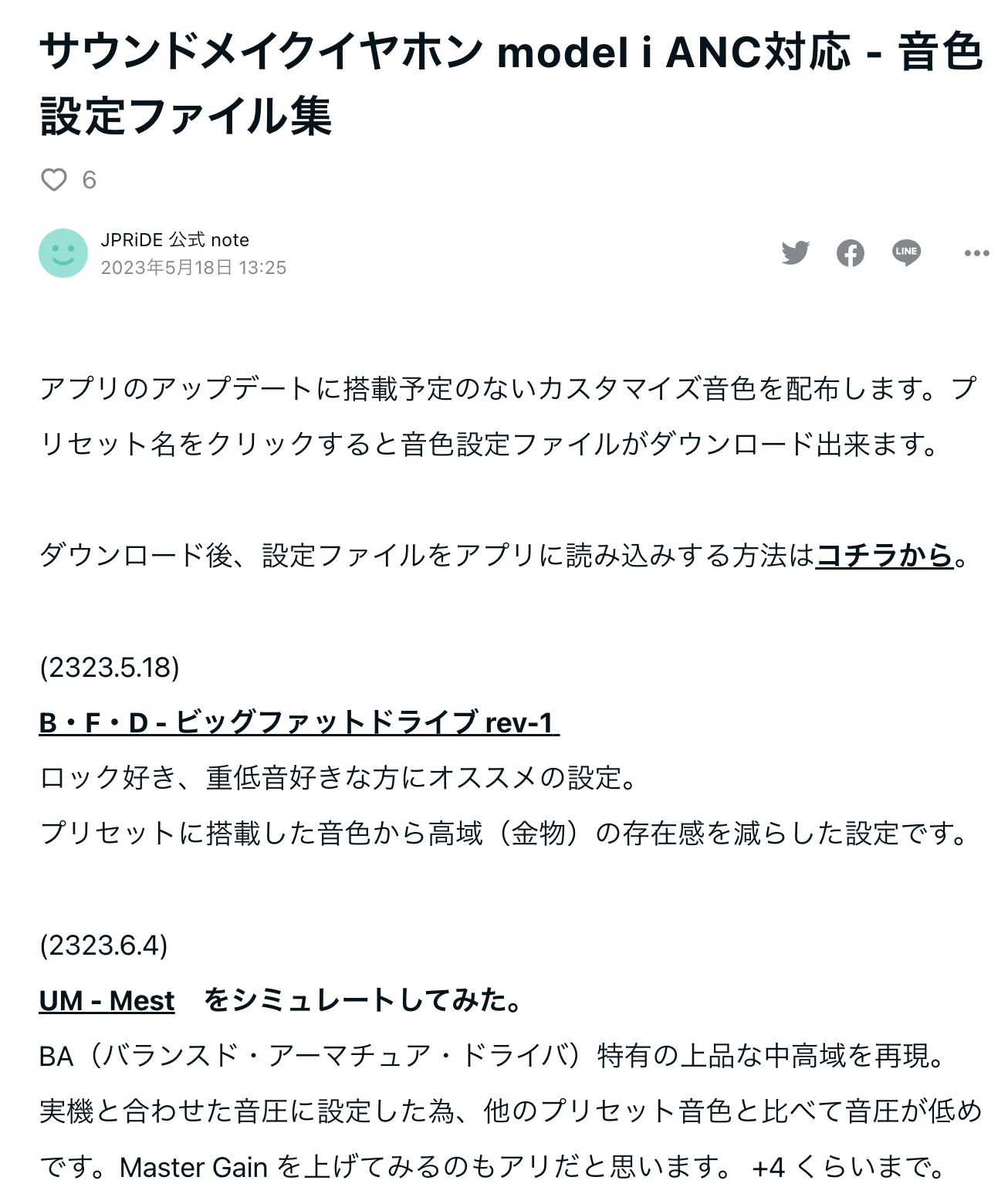Like this article with the heart icon

coord(54,180)
